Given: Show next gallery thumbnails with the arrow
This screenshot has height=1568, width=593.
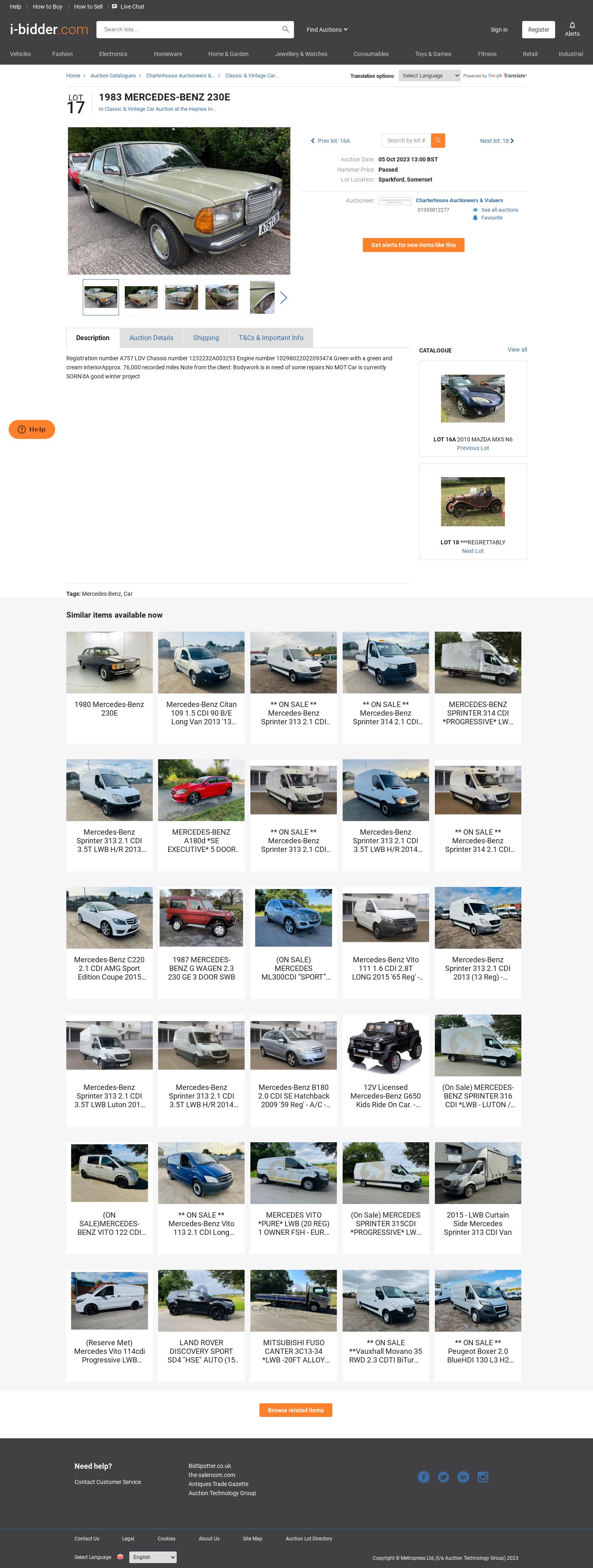Looking at the screenshot, I should pos(283,298).
